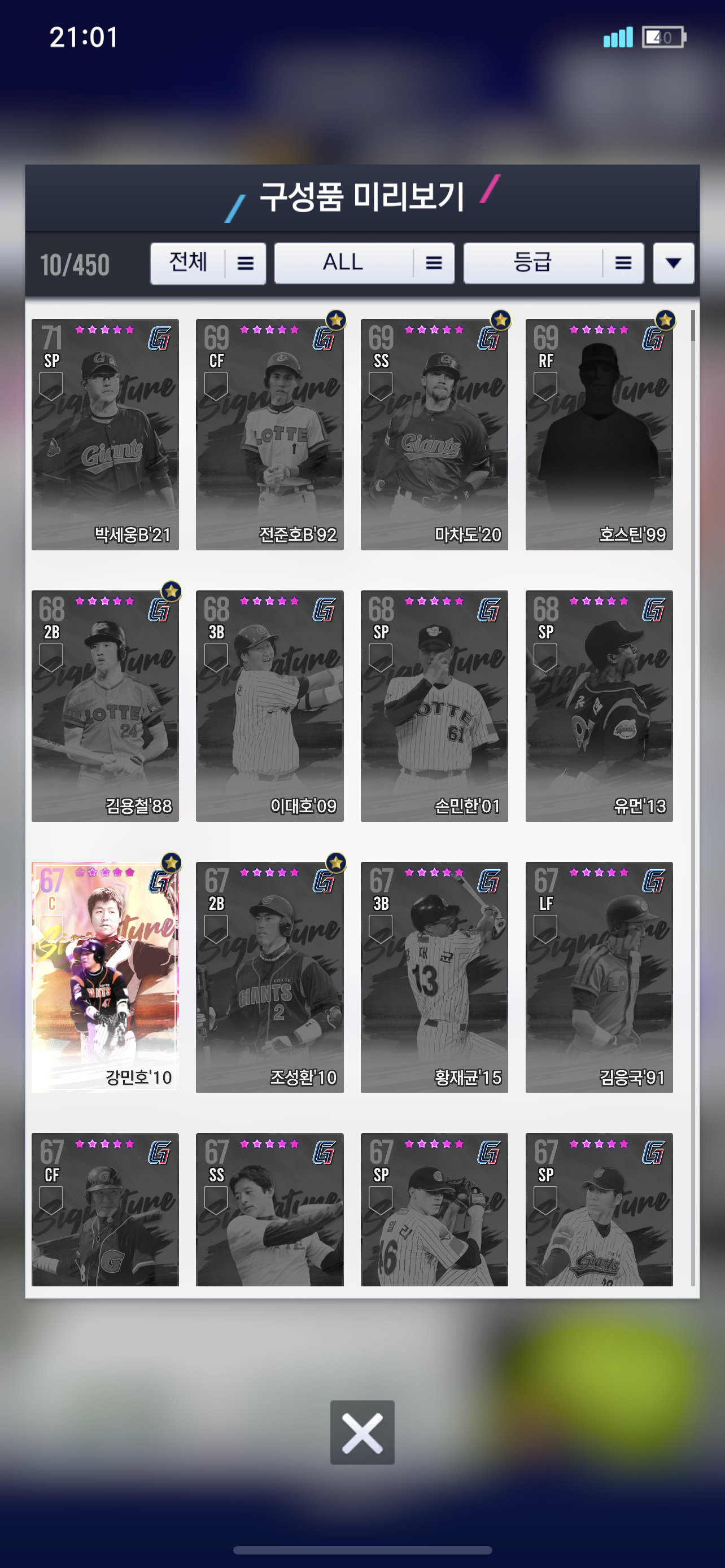View the 손민한'01 player card
This screenshot has width=725, height=1568.
pos(434,706)
